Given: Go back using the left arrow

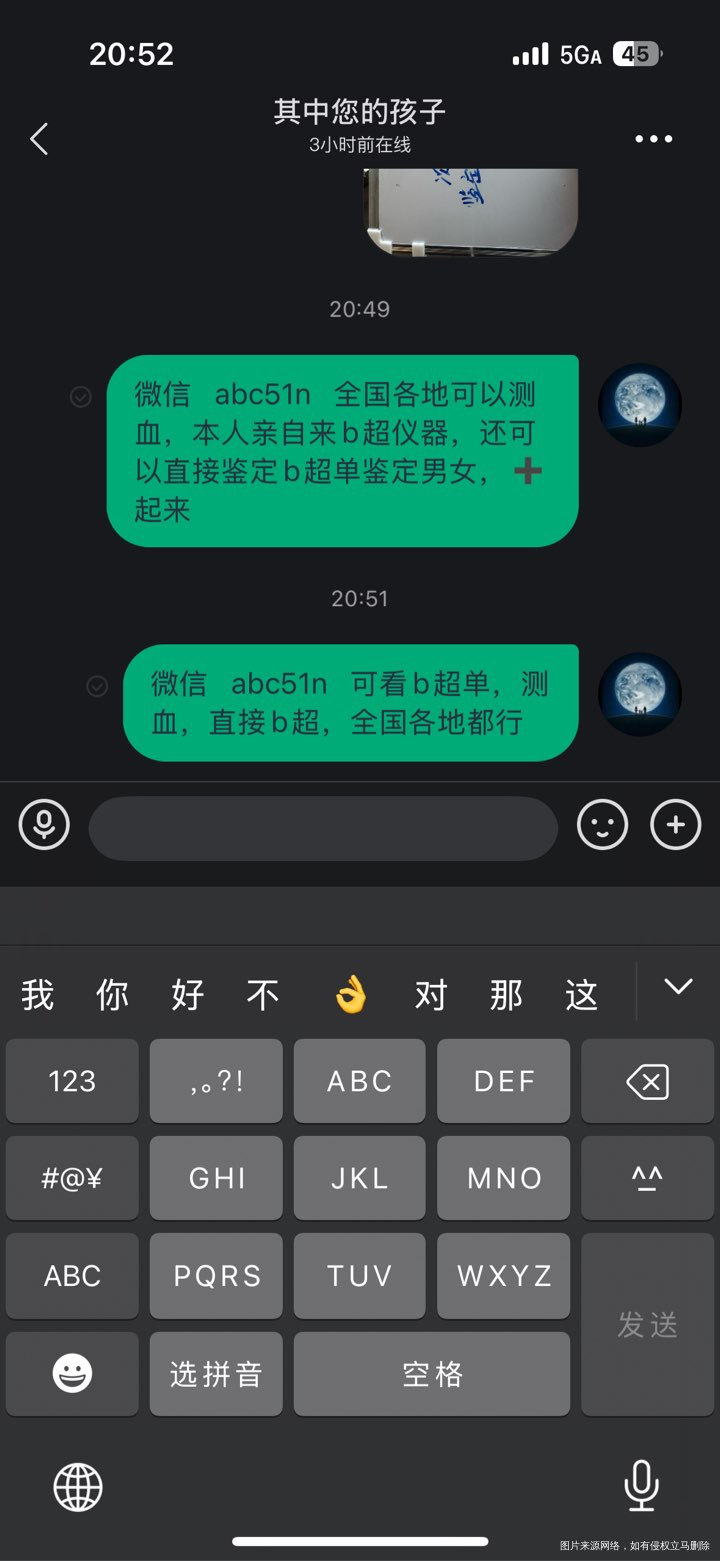Looking at the screenshot, I should (38, 138).
